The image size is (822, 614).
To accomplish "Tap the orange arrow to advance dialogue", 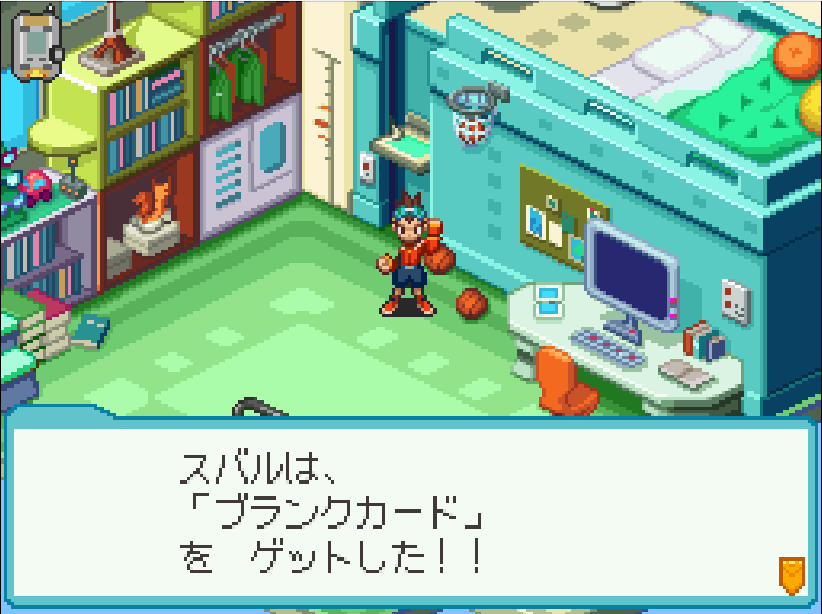I will pyautogui.click(x=791, y=574).
